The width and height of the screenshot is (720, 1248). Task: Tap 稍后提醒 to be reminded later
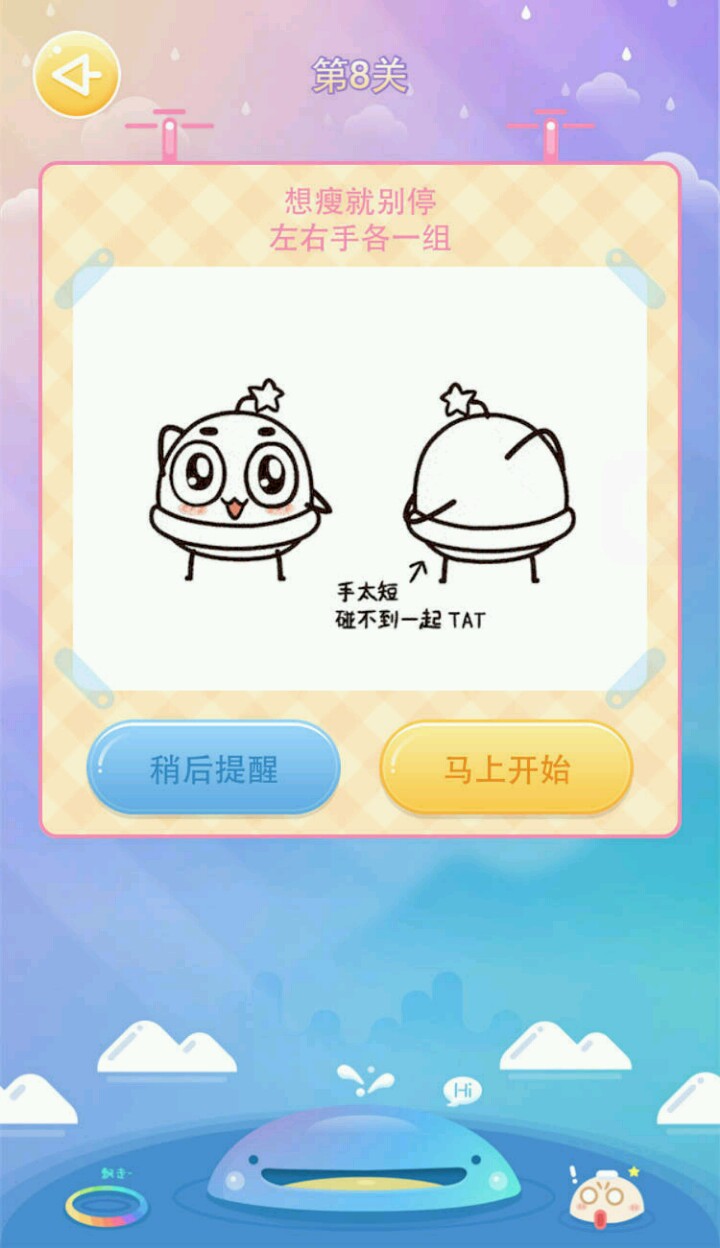coord(214,768)
